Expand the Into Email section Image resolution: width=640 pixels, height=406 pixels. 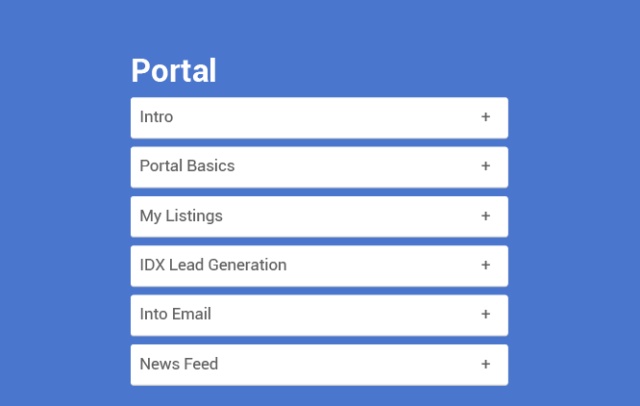pos(485,314)
